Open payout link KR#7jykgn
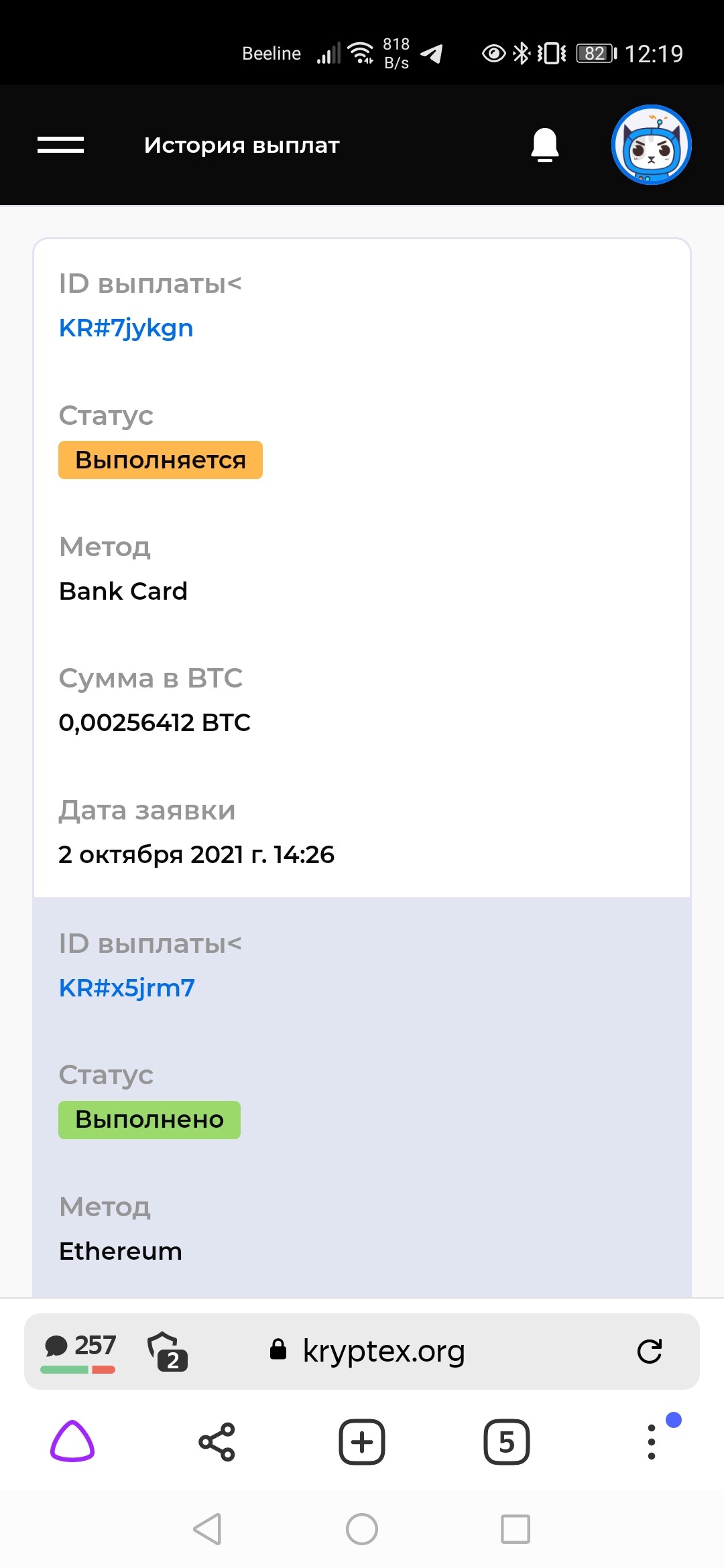This screenshot has width=724, height=1568. 126,328
